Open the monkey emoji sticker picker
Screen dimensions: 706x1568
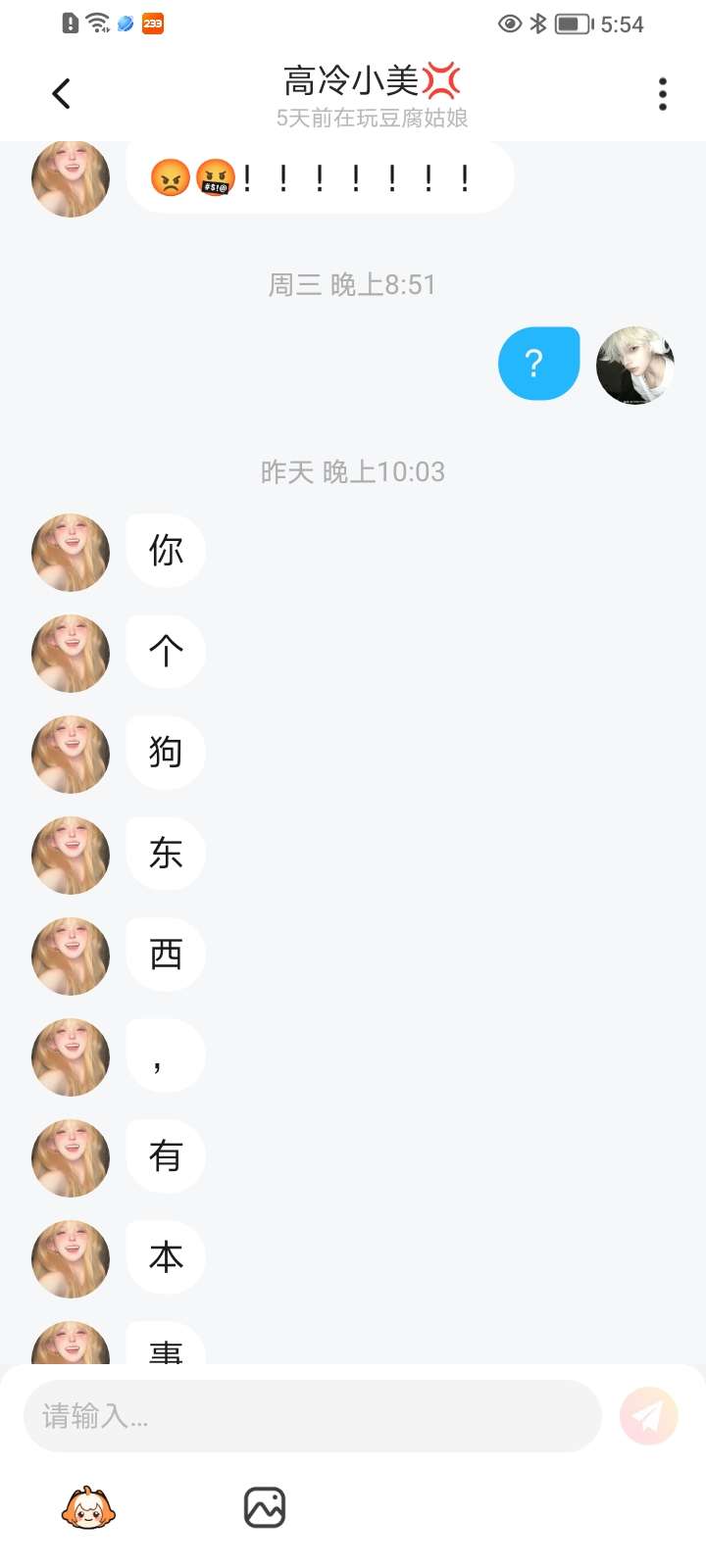tap(88, 1507)
